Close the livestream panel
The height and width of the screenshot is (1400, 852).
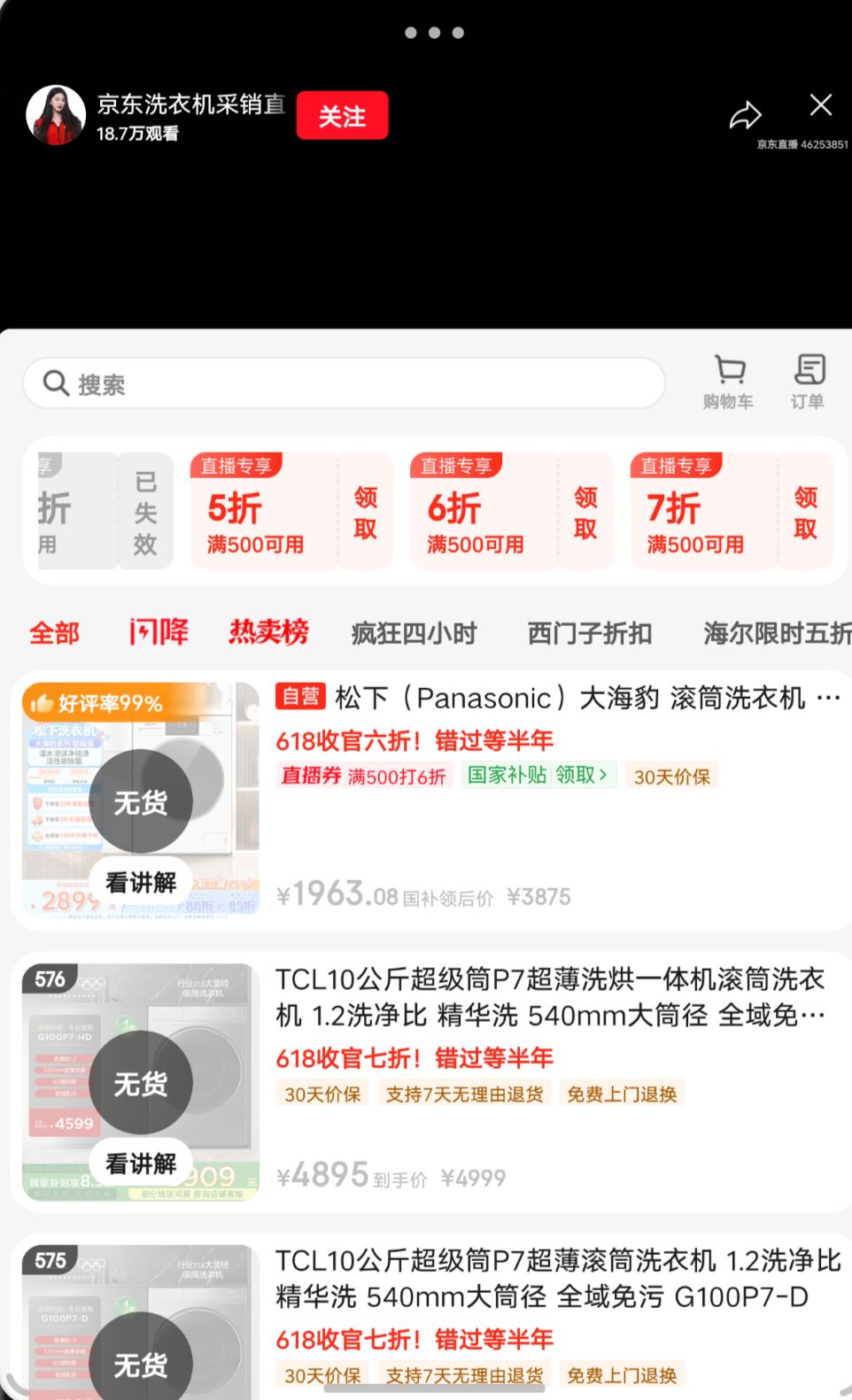[x=821, y=104]
